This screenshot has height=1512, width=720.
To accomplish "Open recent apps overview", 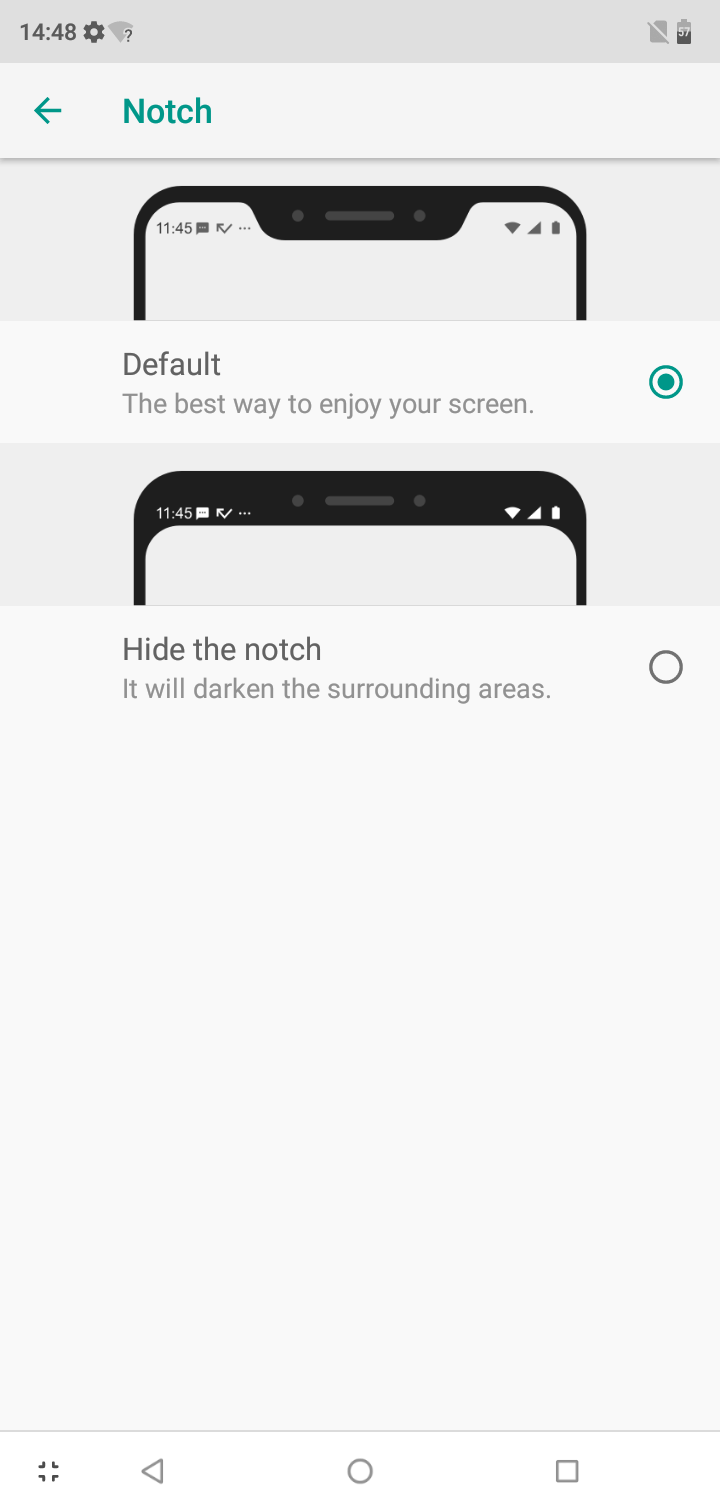I will click(x=567, y=1470).
